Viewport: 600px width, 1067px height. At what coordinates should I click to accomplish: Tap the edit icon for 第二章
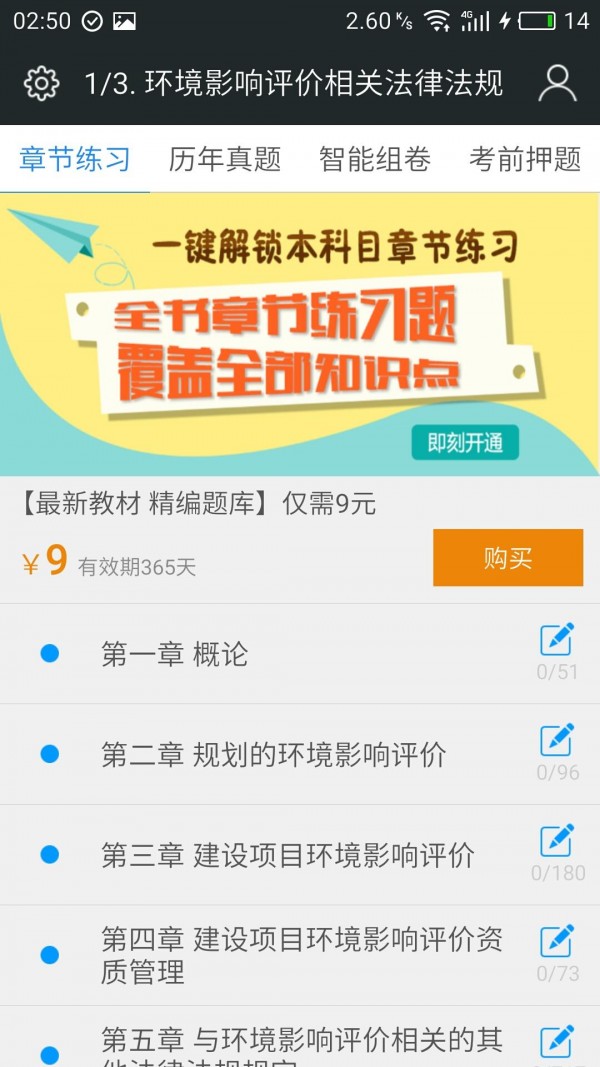557,740
